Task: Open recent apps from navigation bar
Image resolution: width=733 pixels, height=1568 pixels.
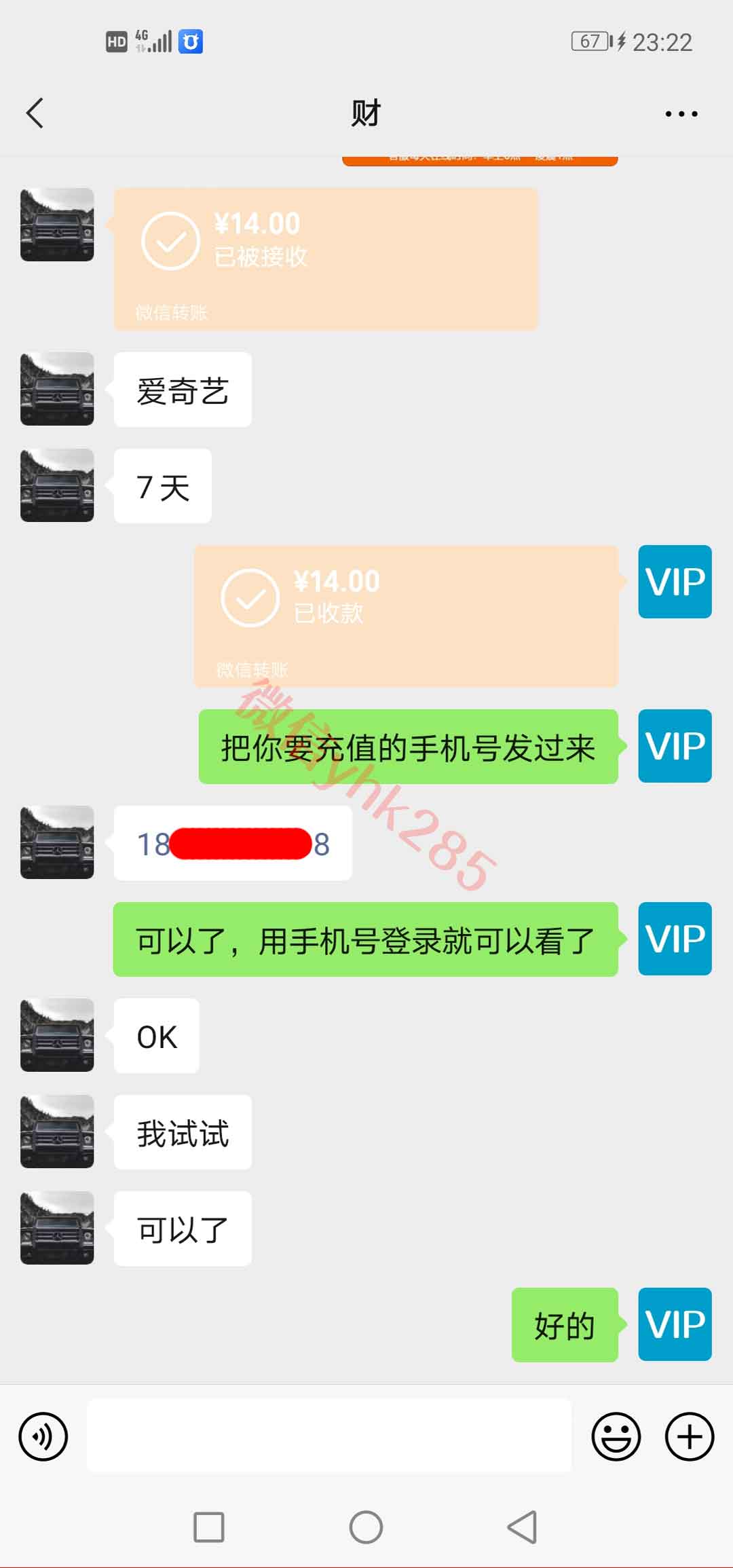Action: click(x=209, y=1527)
